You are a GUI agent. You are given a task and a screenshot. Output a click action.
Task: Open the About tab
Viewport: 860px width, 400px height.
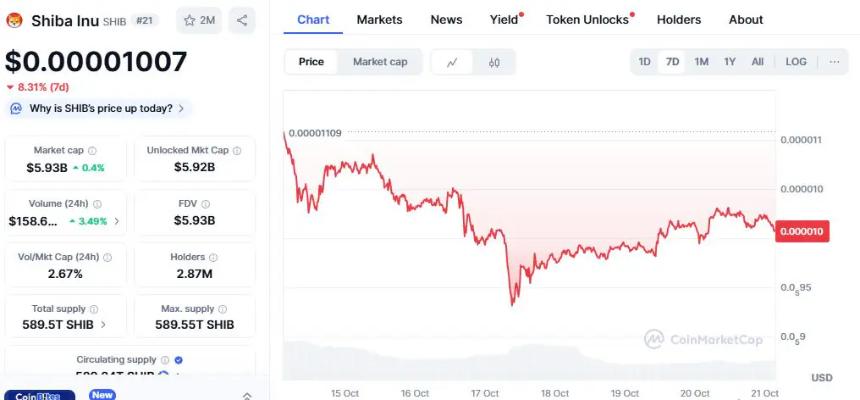pyautogui.click(x=746, y=19)
